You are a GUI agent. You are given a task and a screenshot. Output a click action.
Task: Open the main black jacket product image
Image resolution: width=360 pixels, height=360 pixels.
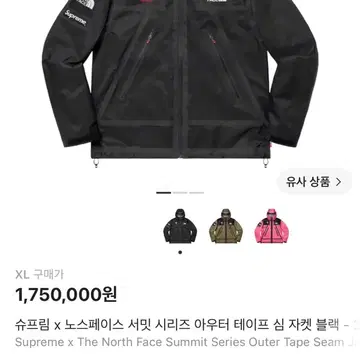(x=180, y=83)
